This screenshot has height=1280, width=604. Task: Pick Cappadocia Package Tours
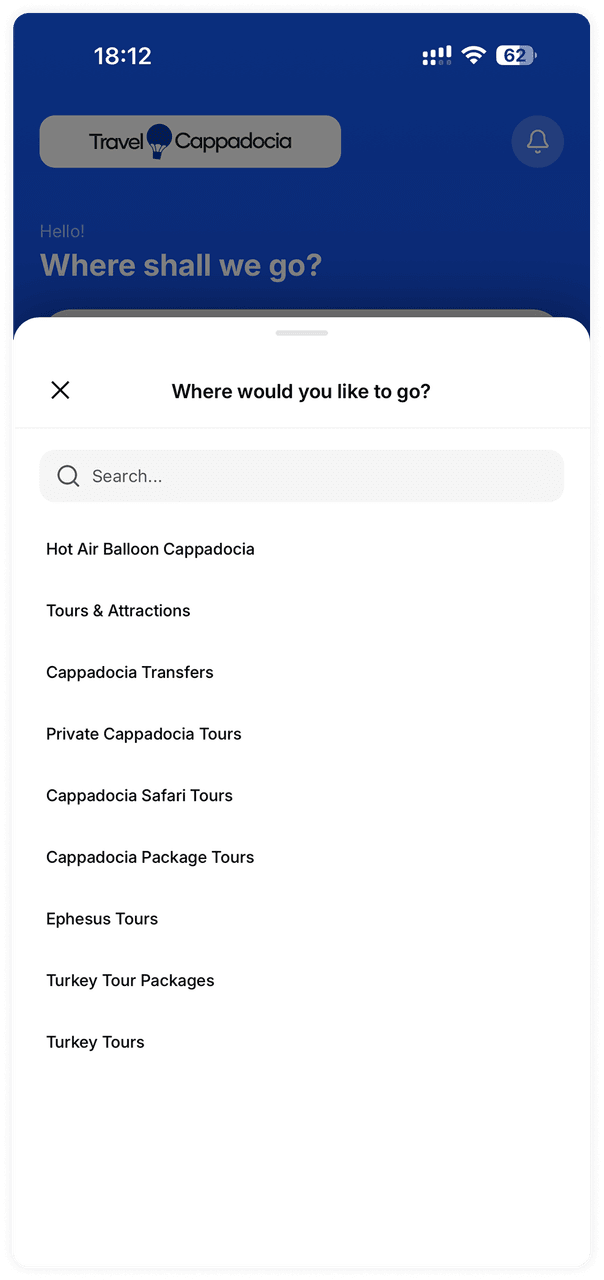150,857
